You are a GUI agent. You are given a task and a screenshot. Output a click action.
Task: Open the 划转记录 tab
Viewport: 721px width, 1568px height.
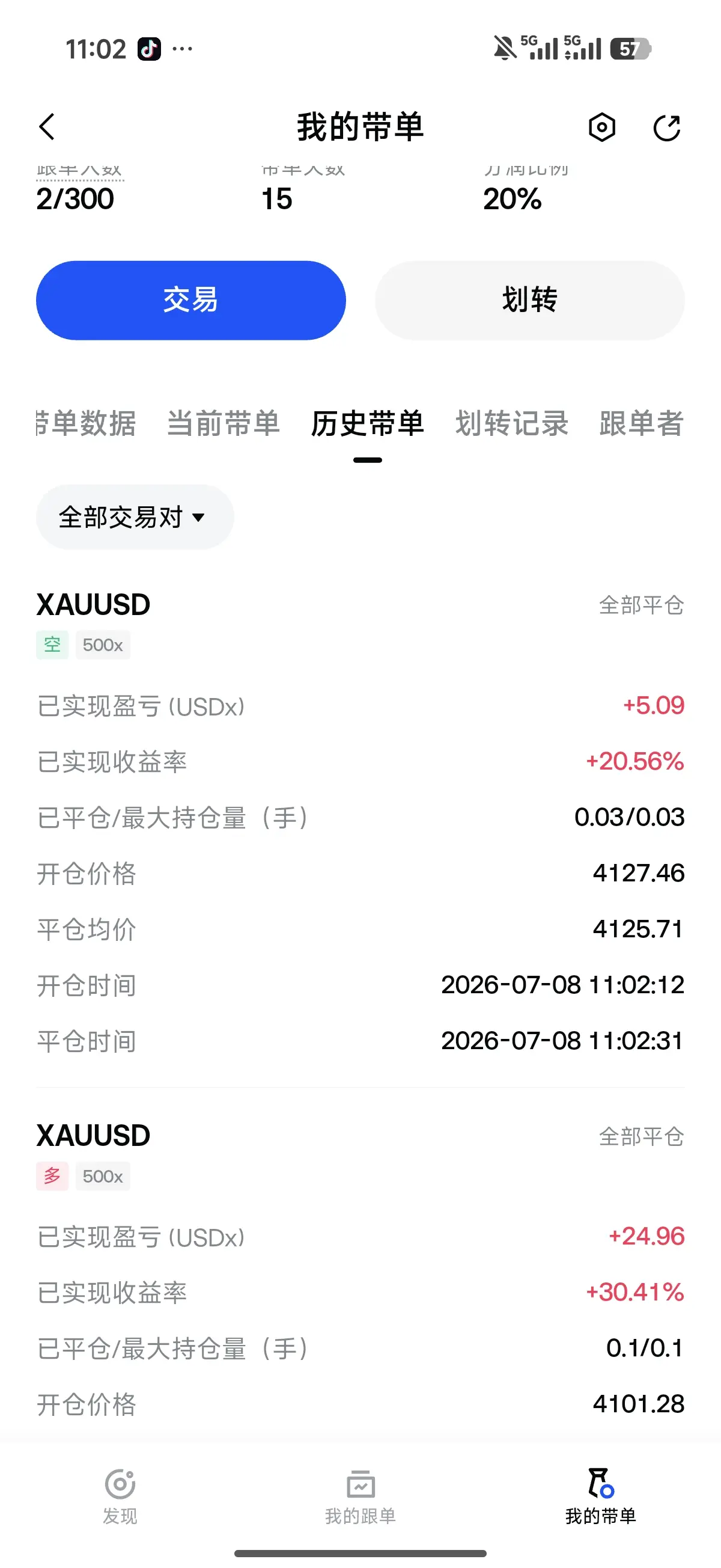pyautogui.click(x=512, y=423)
